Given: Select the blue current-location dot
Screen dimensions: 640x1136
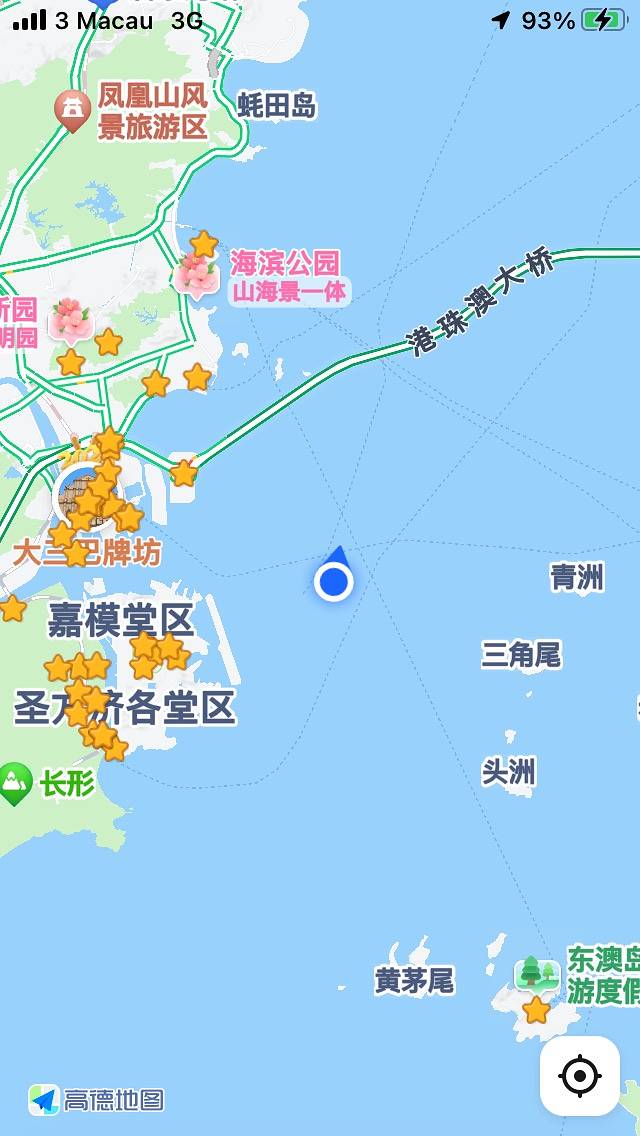Looking at the screenshot, I should coord(334,581).
